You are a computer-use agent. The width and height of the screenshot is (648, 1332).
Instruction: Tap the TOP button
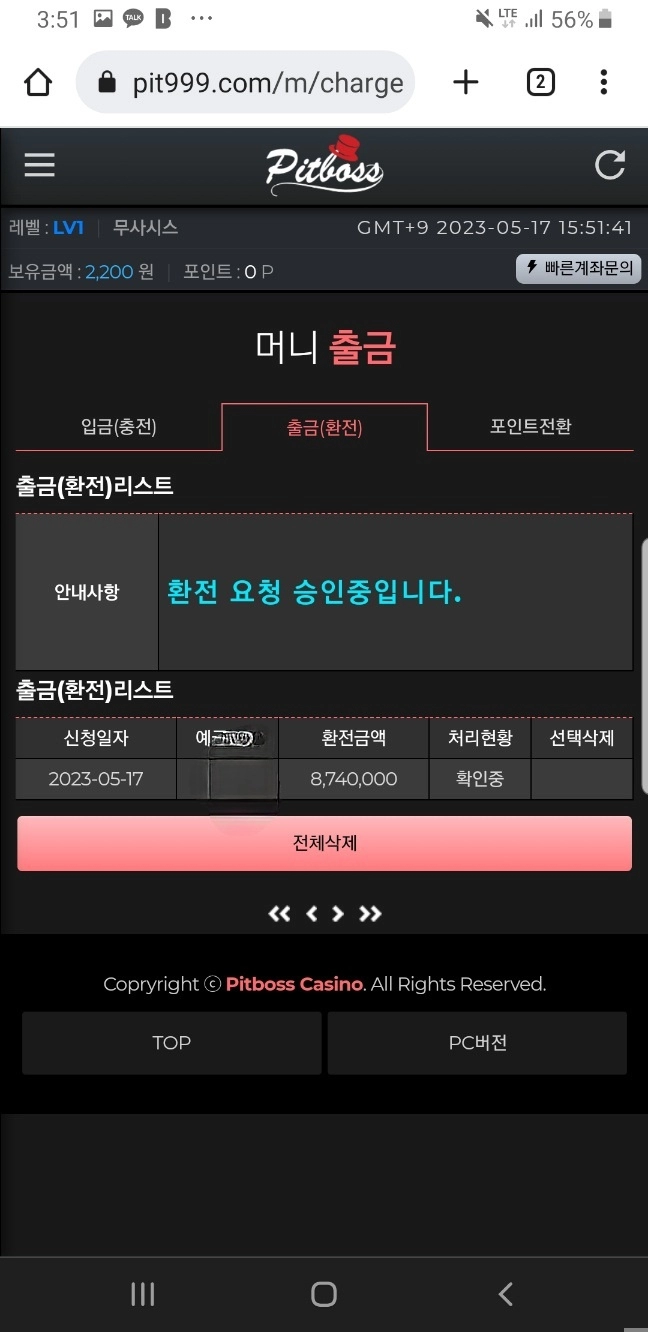(x=172, y=1043)
